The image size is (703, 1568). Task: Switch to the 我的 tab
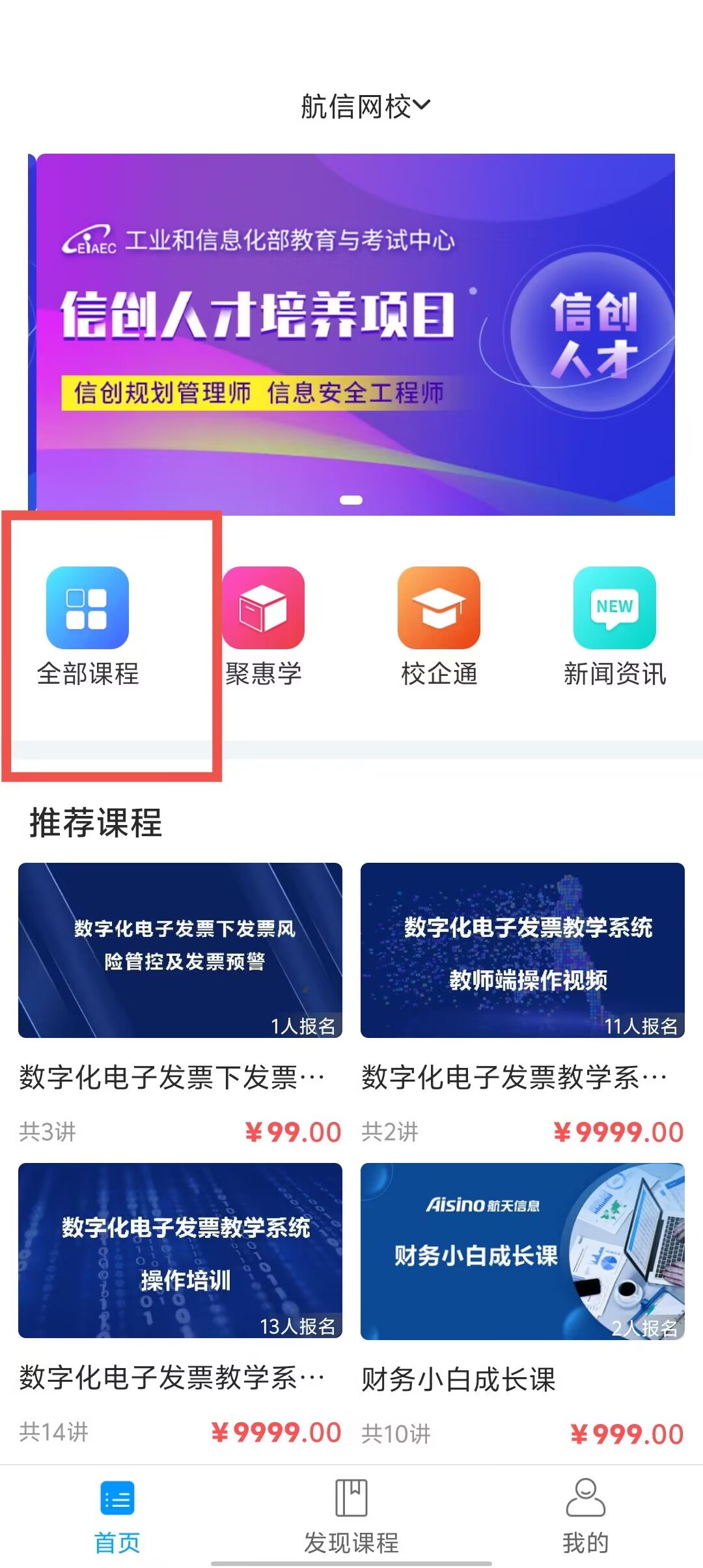pyautogui.click(x=586, y=1516)
